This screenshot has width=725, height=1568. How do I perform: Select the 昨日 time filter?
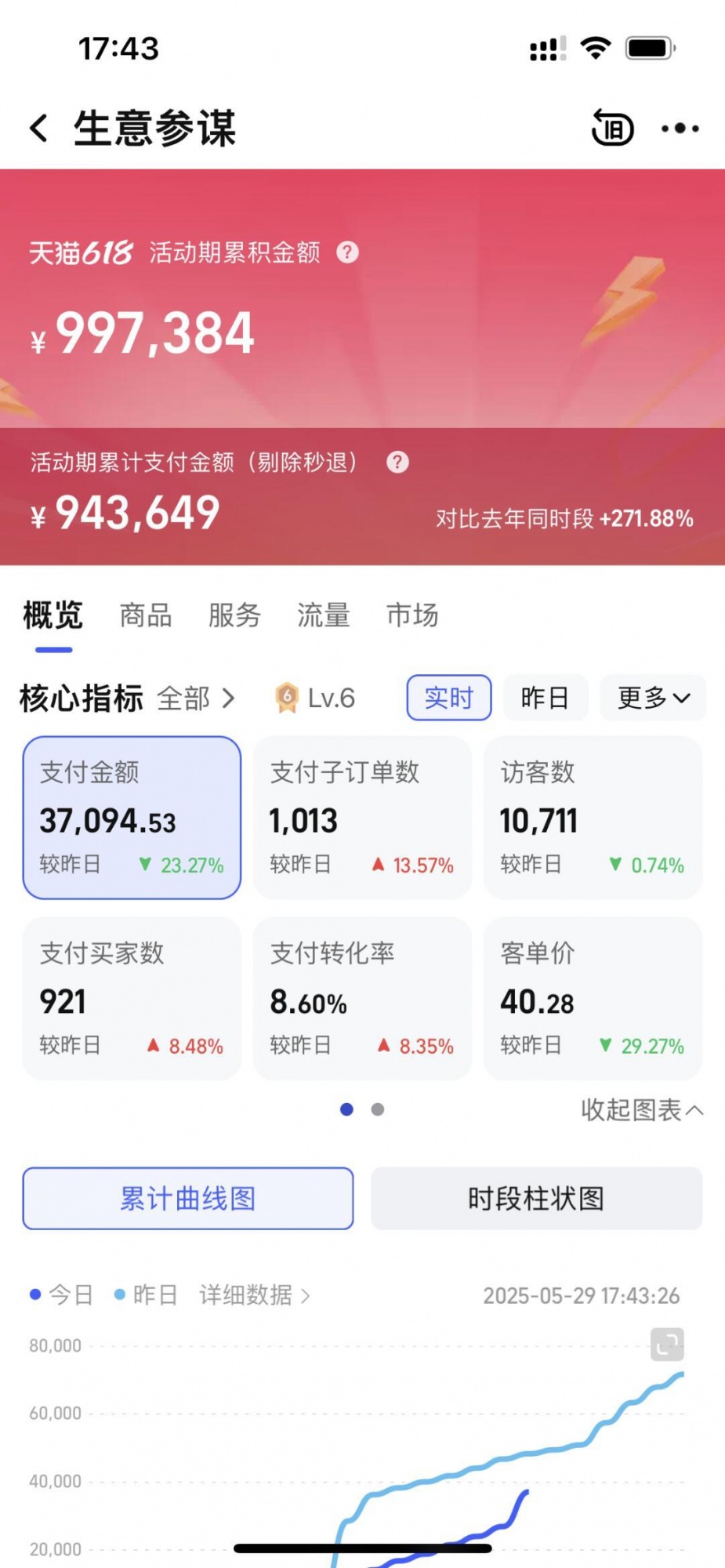545,698
